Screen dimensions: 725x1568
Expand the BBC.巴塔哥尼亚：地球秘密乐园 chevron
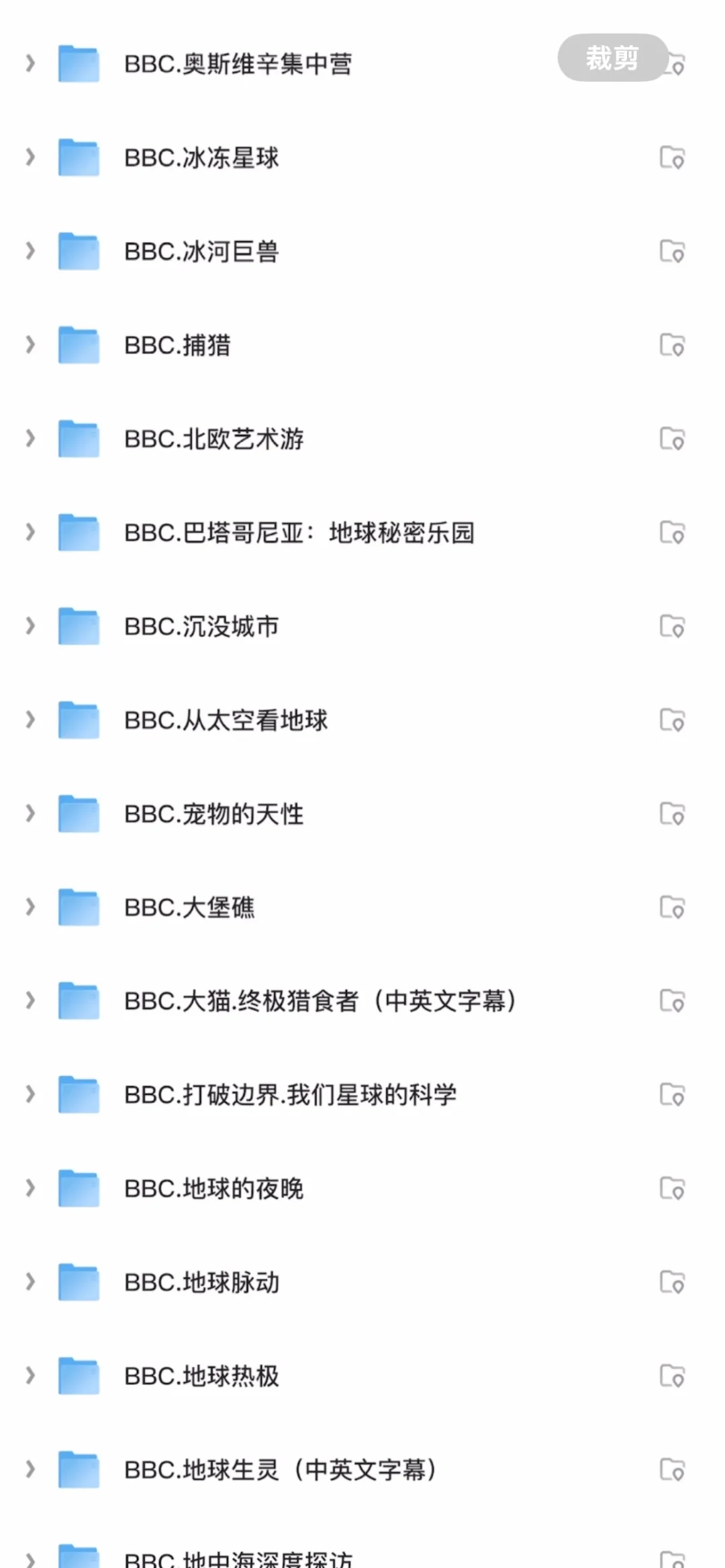pos(30,533)
